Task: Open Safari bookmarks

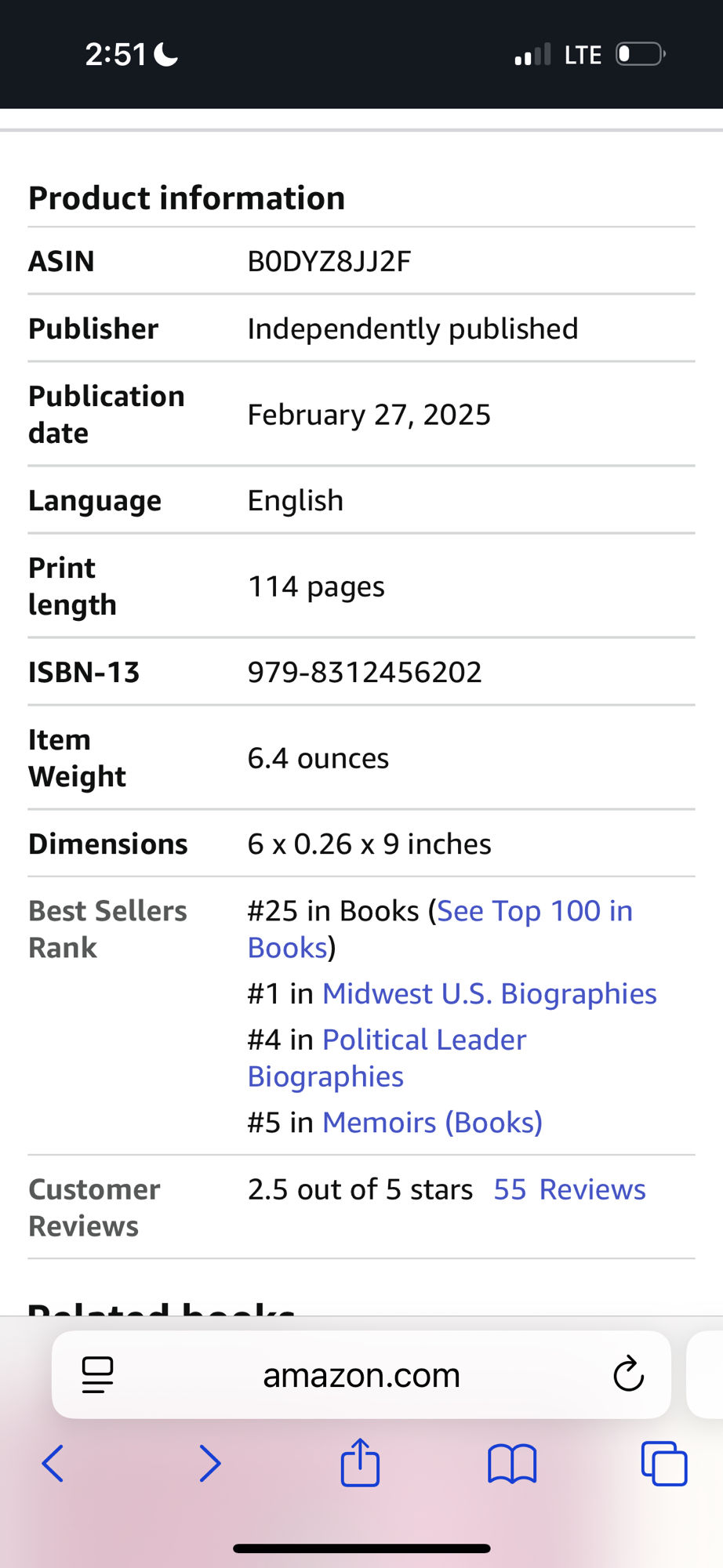Action: [512, 1464]
